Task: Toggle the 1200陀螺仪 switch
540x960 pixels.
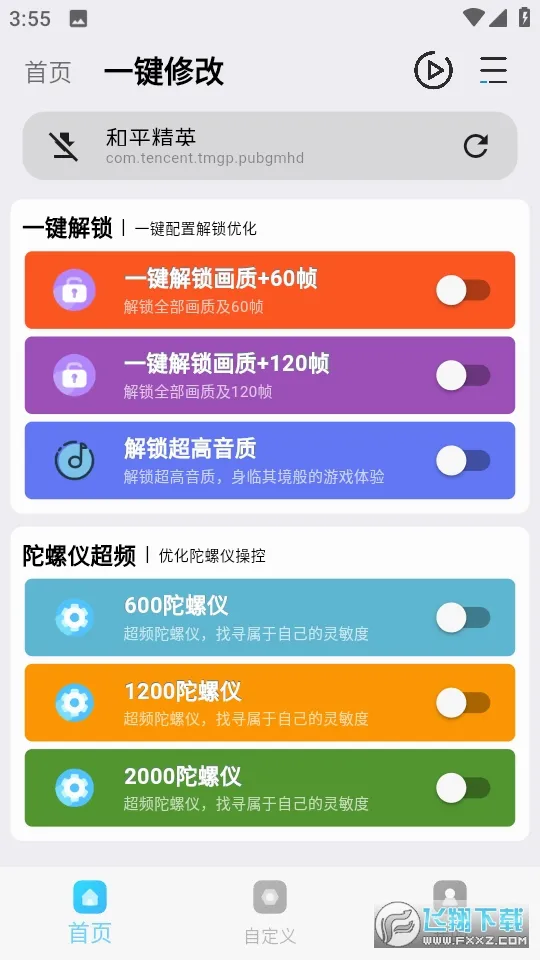Action: 463,703
